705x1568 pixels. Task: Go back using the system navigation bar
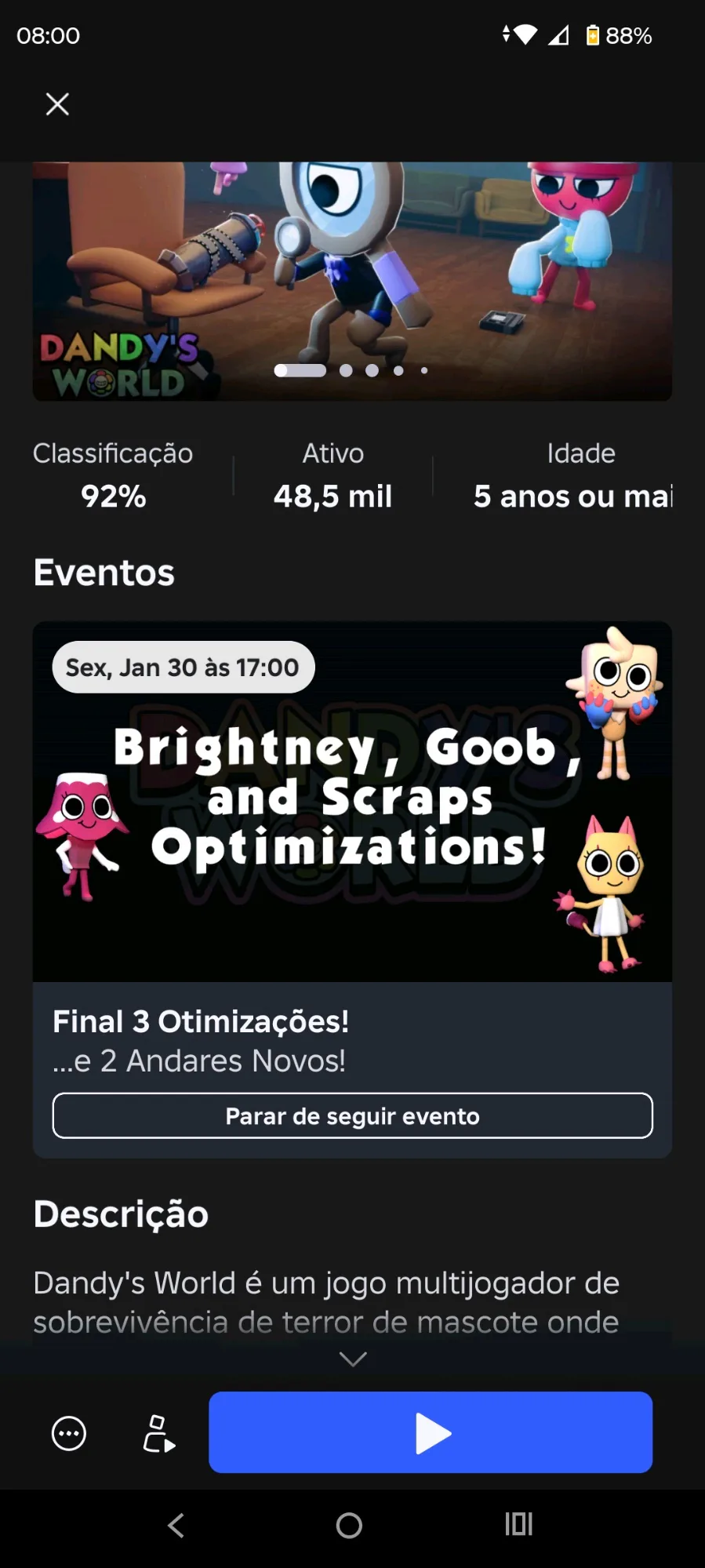coord(176,1525)
